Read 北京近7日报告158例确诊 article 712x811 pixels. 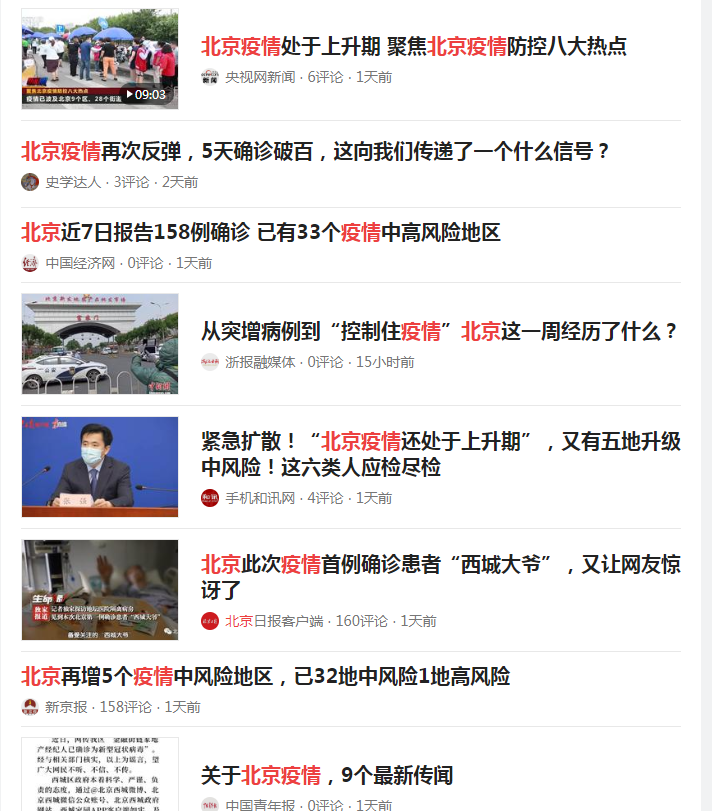tap(261, 233)
